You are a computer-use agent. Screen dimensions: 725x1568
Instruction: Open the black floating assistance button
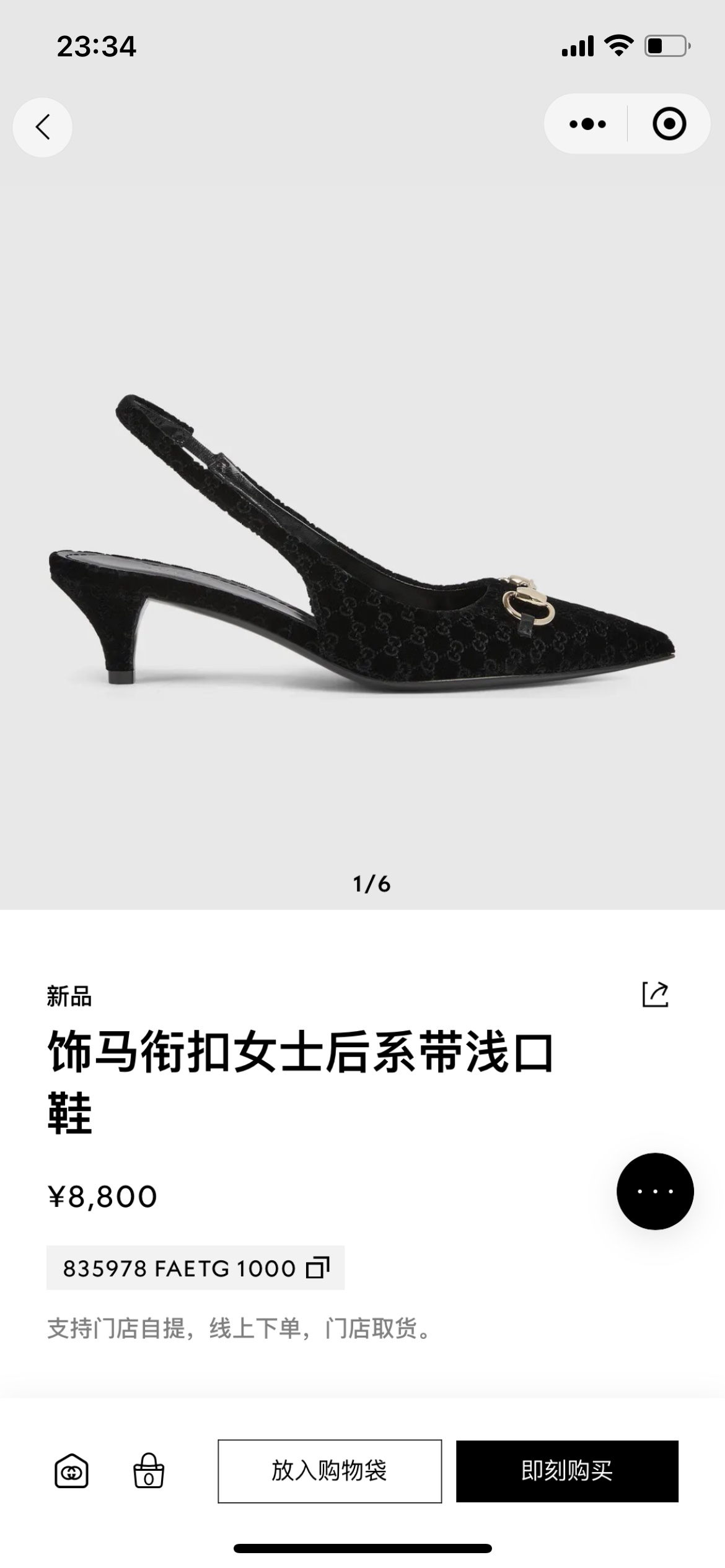click(x=655, y=1191)
